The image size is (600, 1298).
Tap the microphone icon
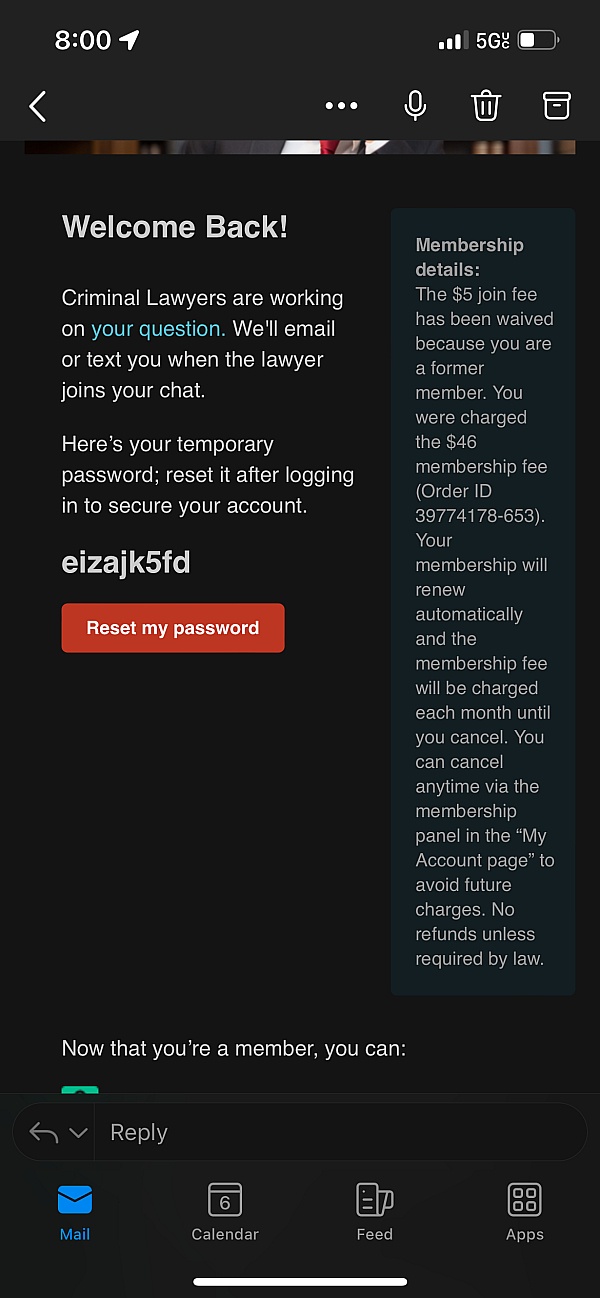tap(415, 106)
